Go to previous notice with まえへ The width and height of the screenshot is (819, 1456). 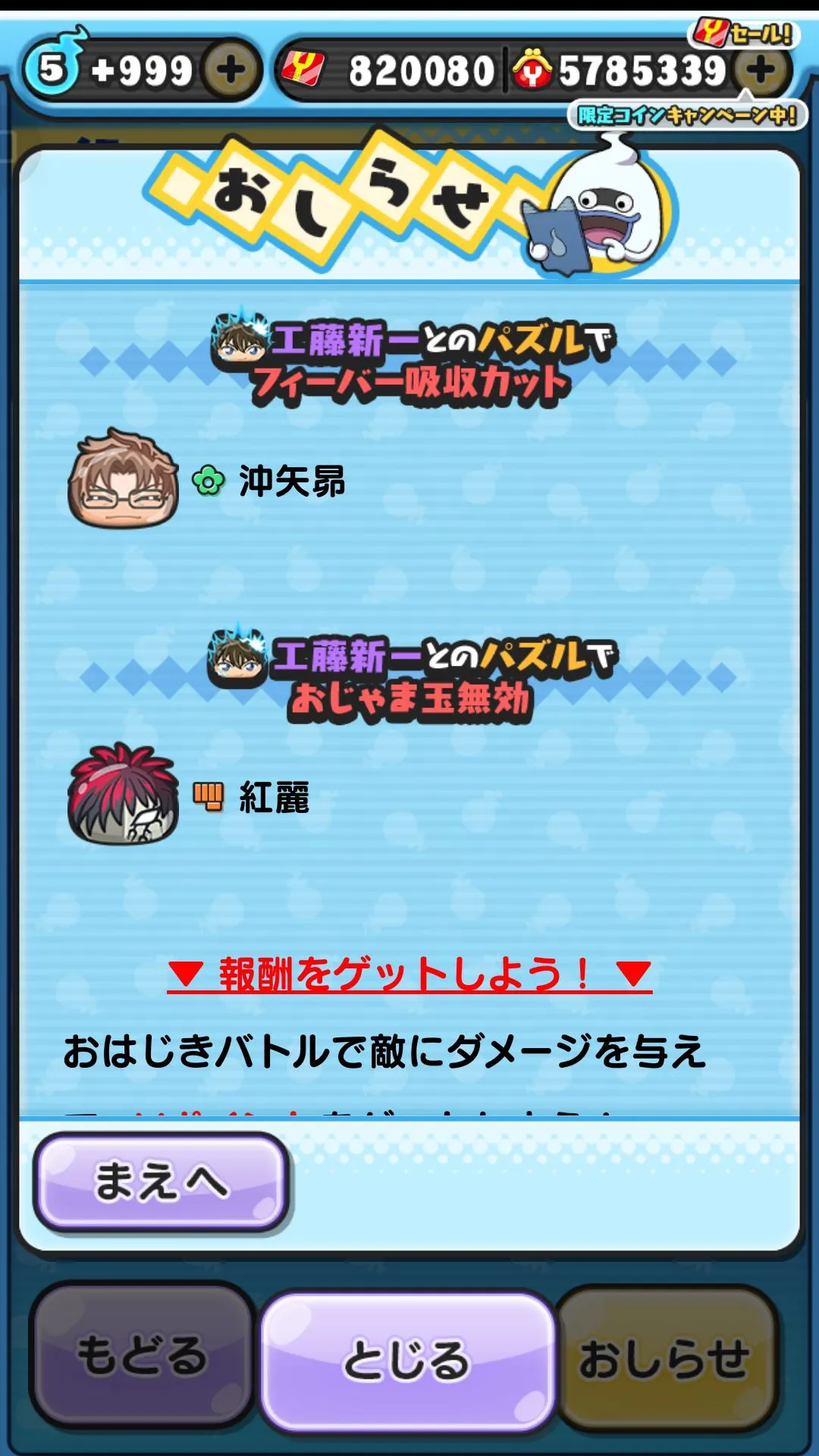pos(161,1181)
